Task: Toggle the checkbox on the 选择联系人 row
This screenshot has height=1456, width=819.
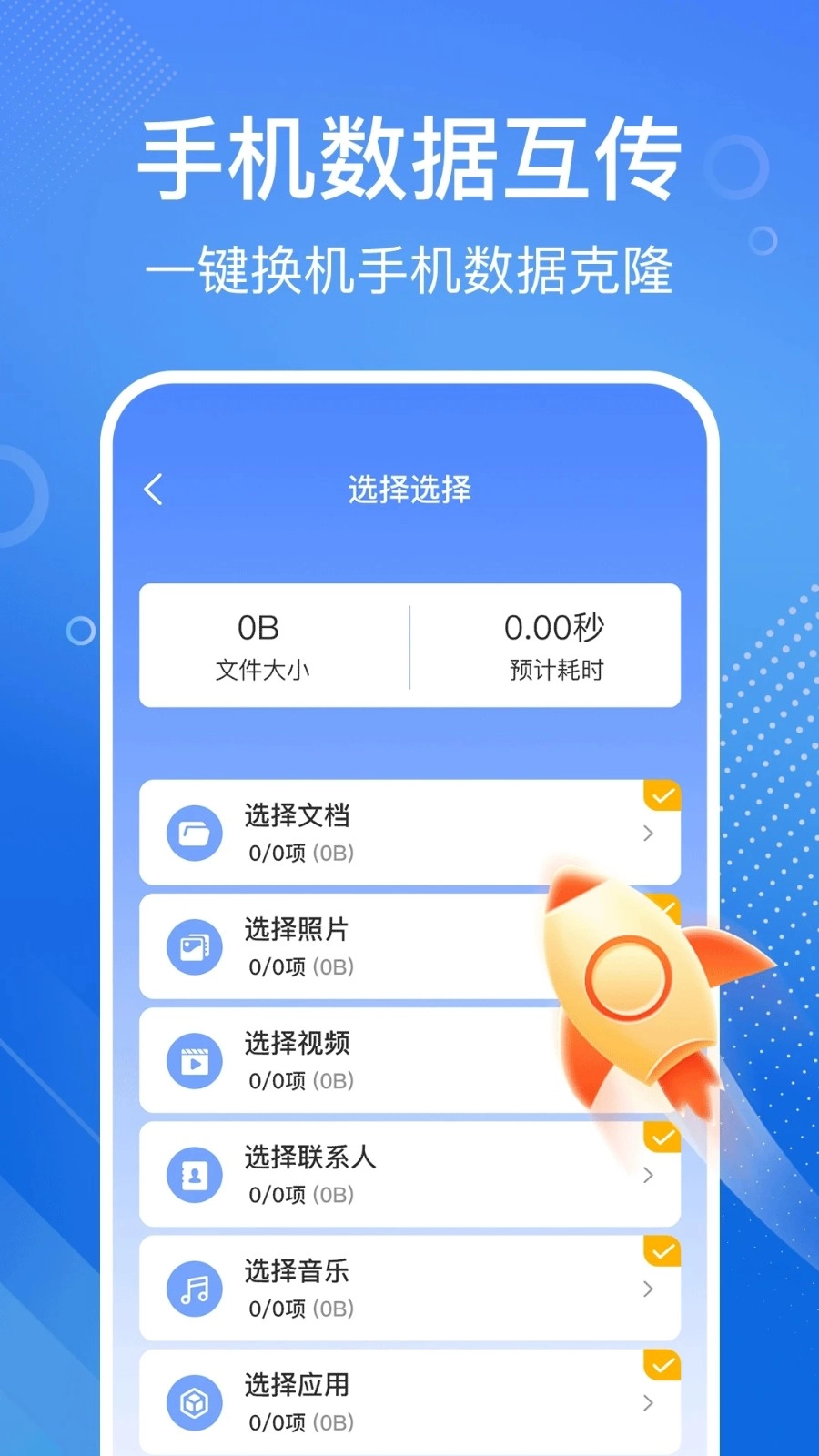Action: (662, 1137)
